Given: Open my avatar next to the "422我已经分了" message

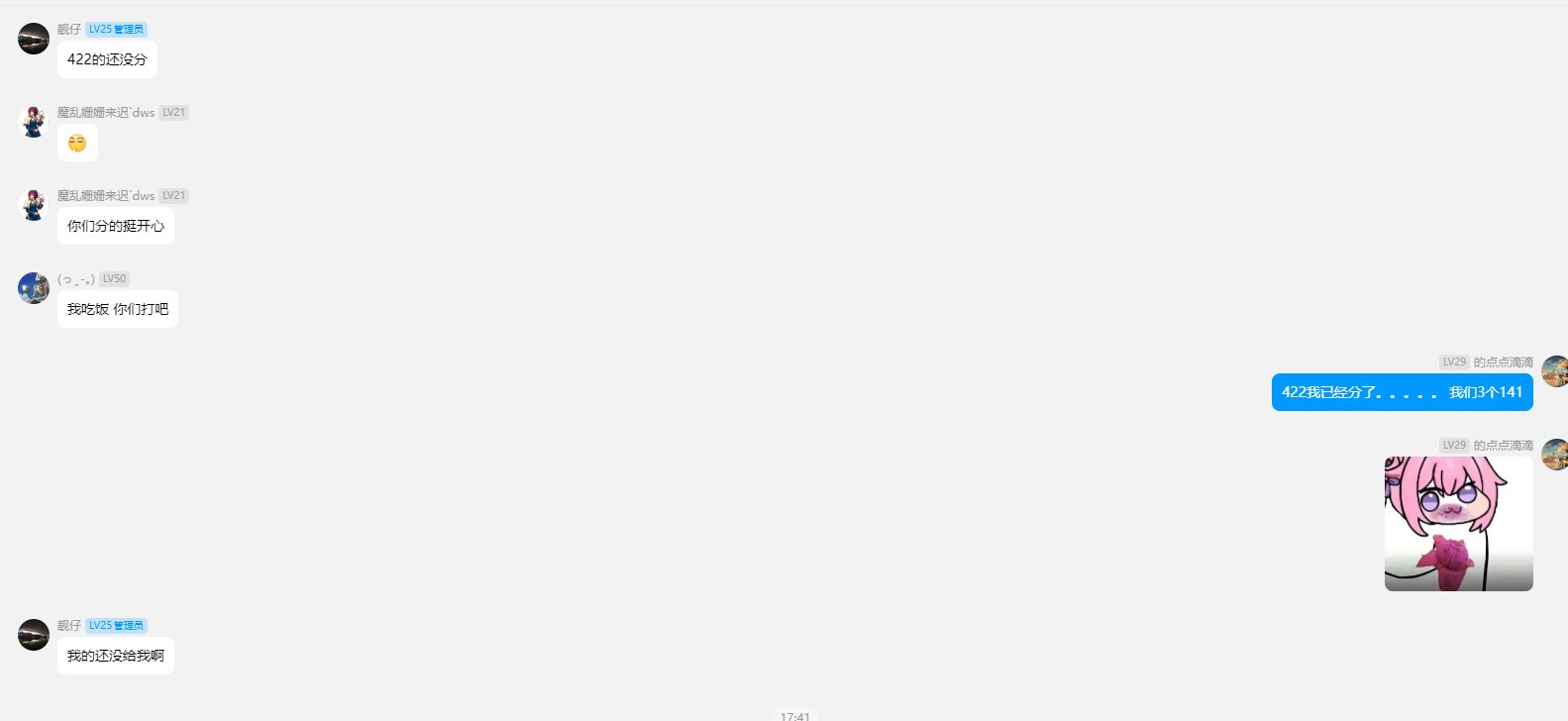Looking at the screenshot, I should pos(1554,371).
